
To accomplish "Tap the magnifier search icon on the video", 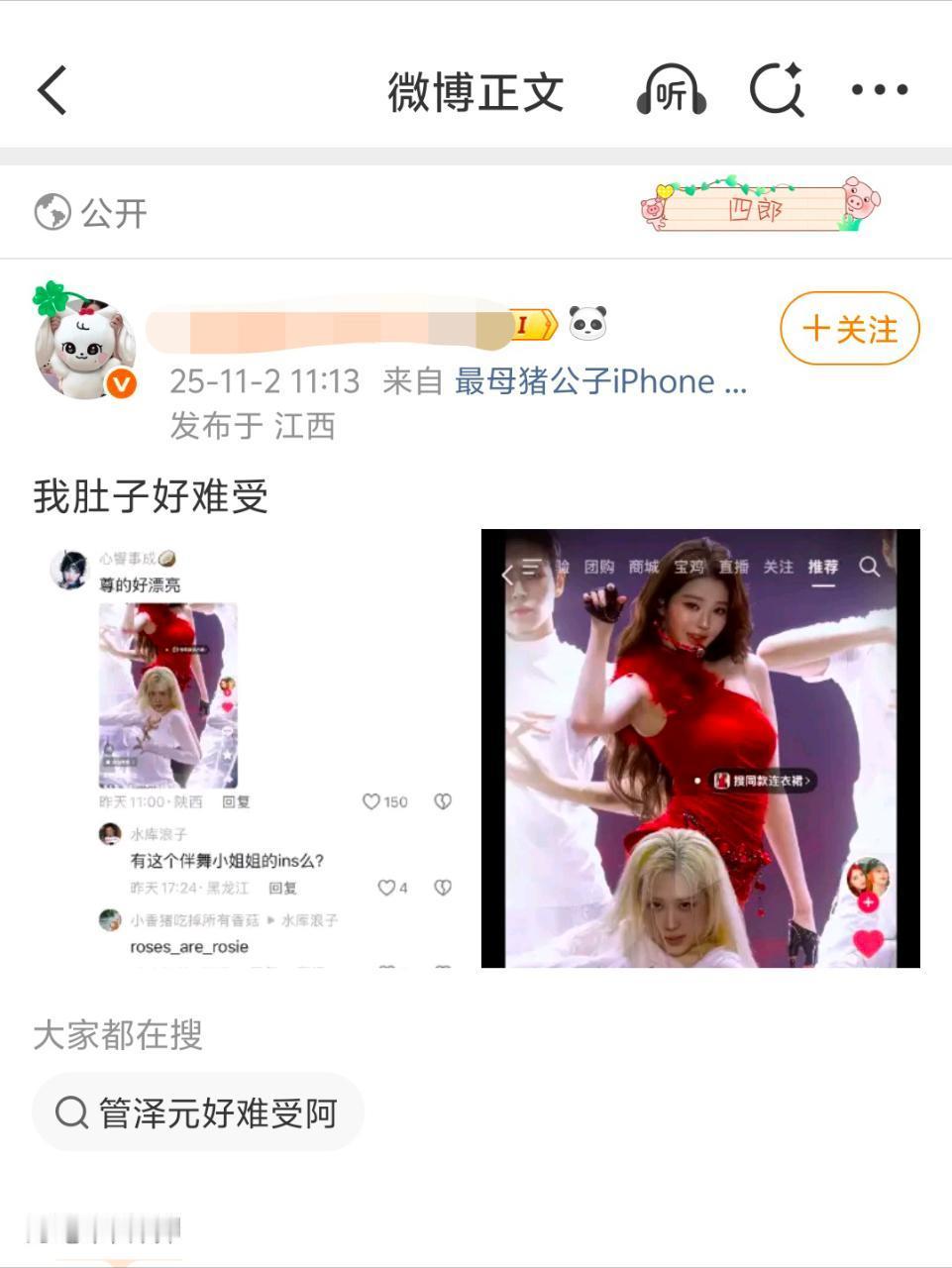I will (871, 569).
